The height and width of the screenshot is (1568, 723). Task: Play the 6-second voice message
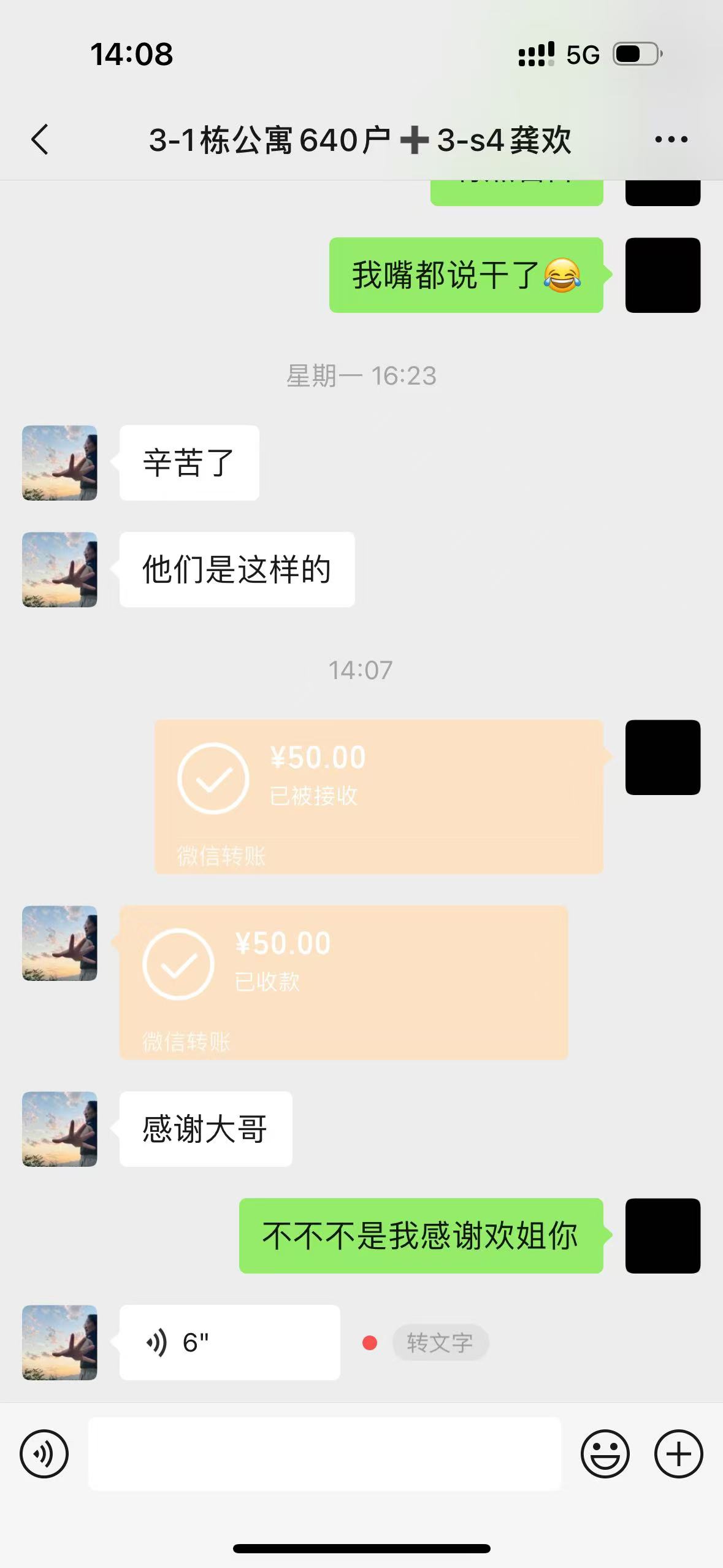(x=229, y=1342)
